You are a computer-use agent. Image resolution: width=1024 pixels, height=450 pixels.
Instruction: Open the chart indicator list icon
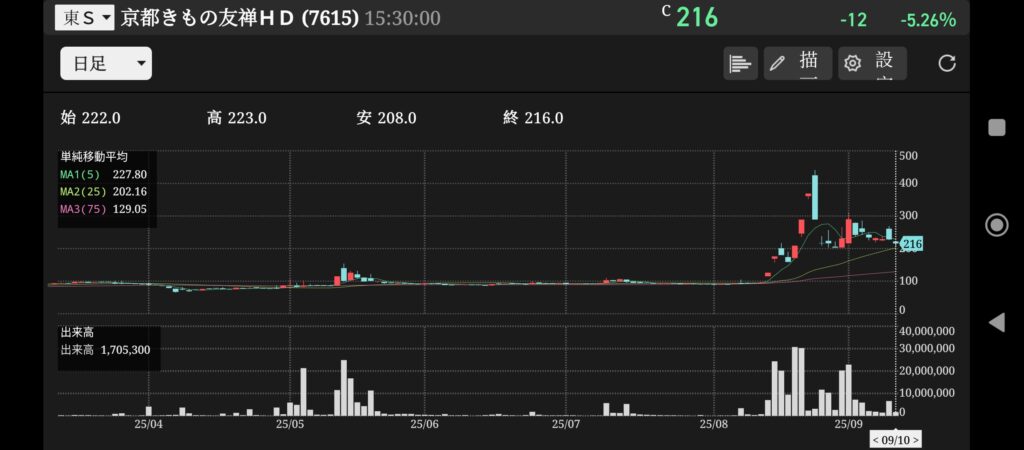click(x=740, y=64)
